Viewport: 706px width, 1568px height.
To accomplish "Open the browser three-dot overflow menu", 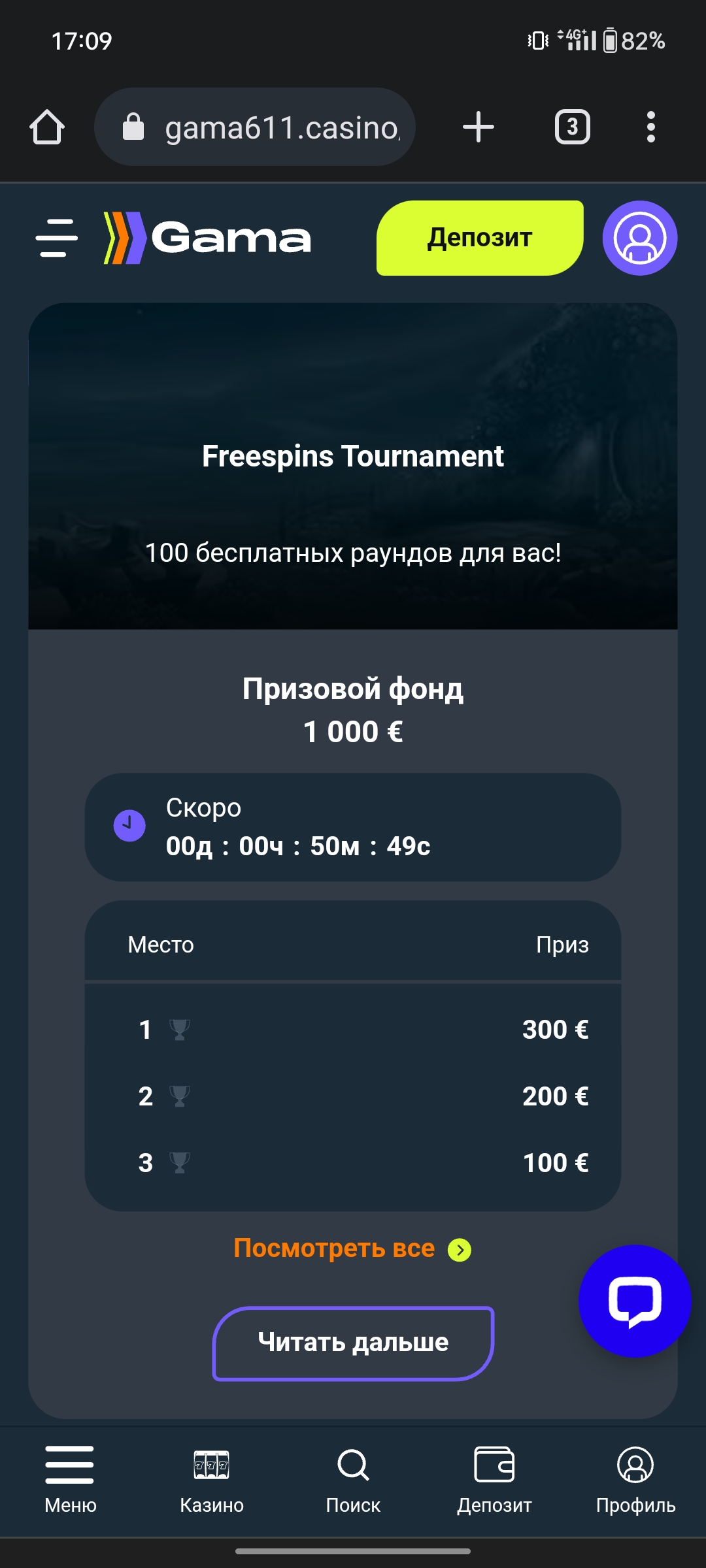I will coord(650,127).
